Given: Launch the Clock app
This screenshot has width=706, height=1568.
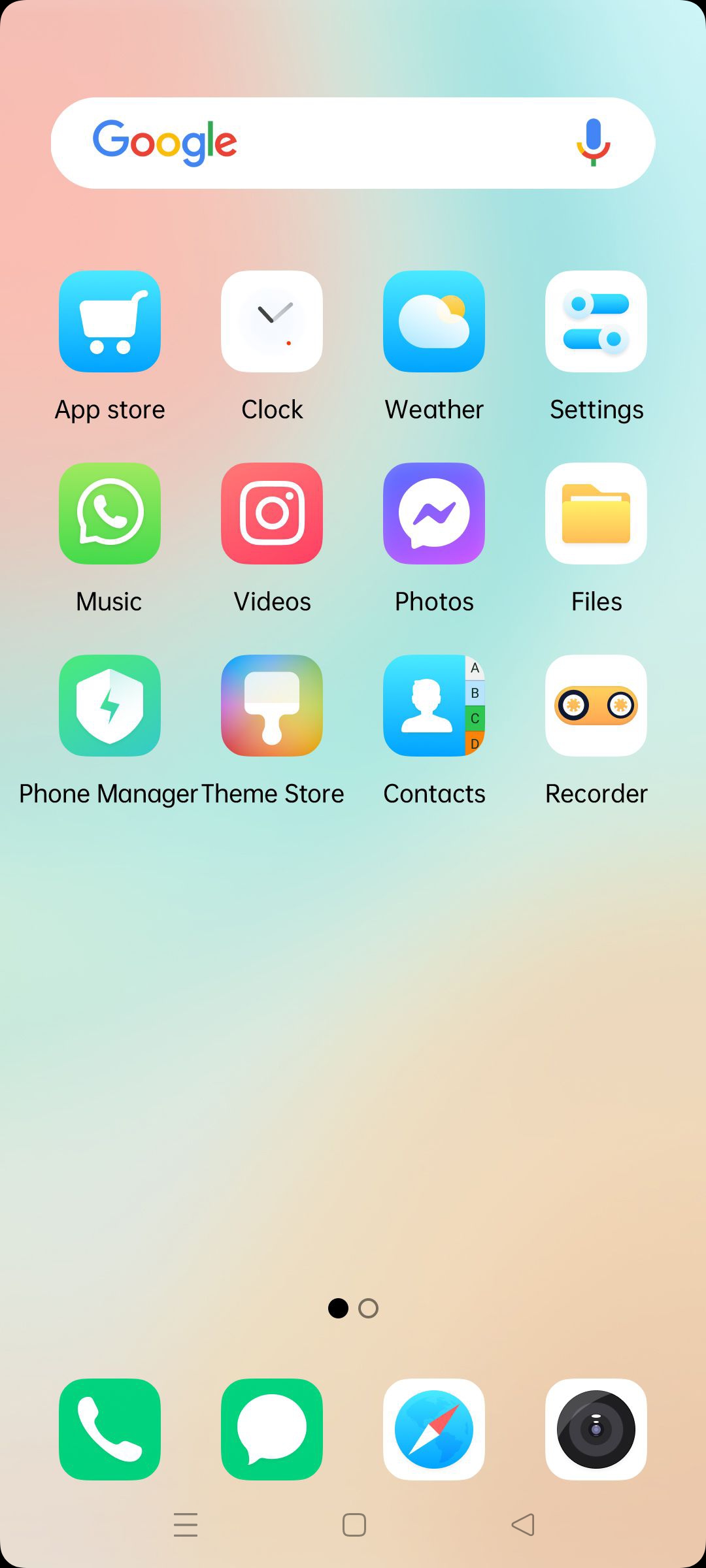Looking at the screenshot, I should coord(272,321).
